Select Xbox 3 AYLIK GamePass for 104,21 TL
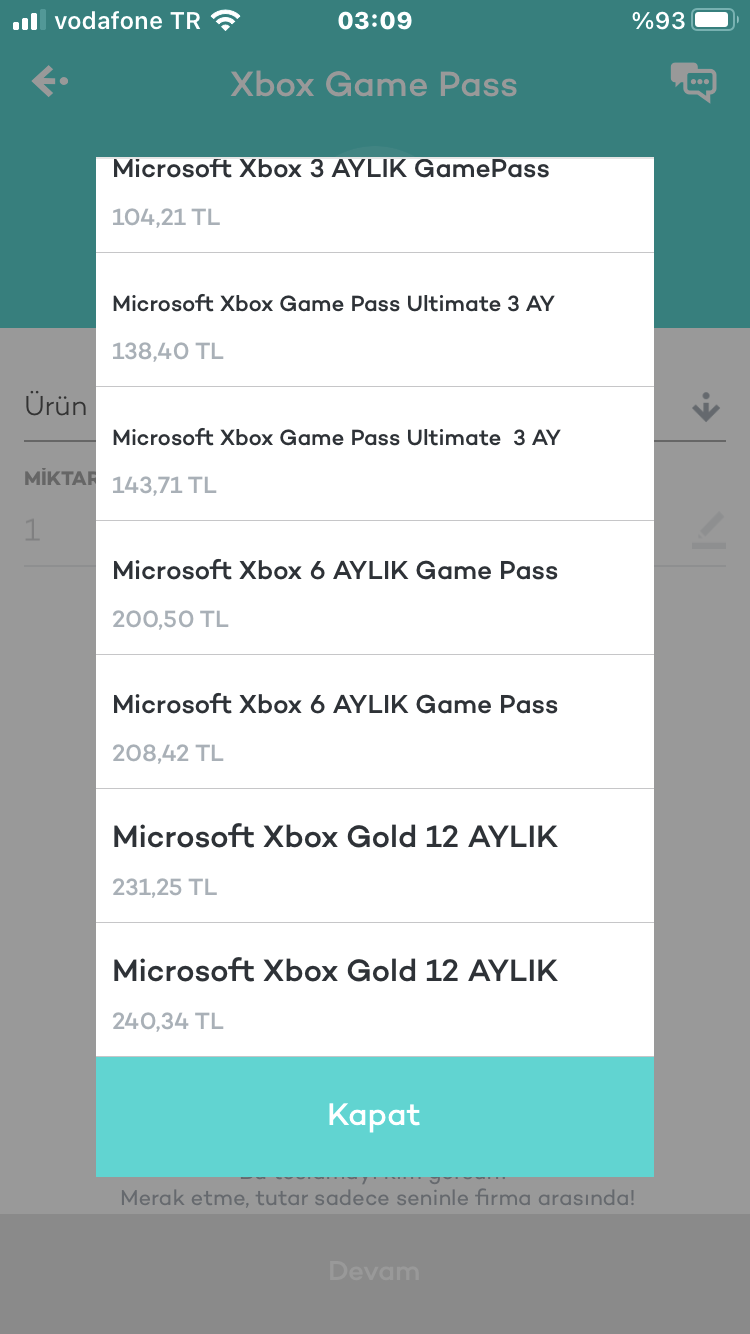Viewport: 750px width, 1334px height. pos(374,193)
